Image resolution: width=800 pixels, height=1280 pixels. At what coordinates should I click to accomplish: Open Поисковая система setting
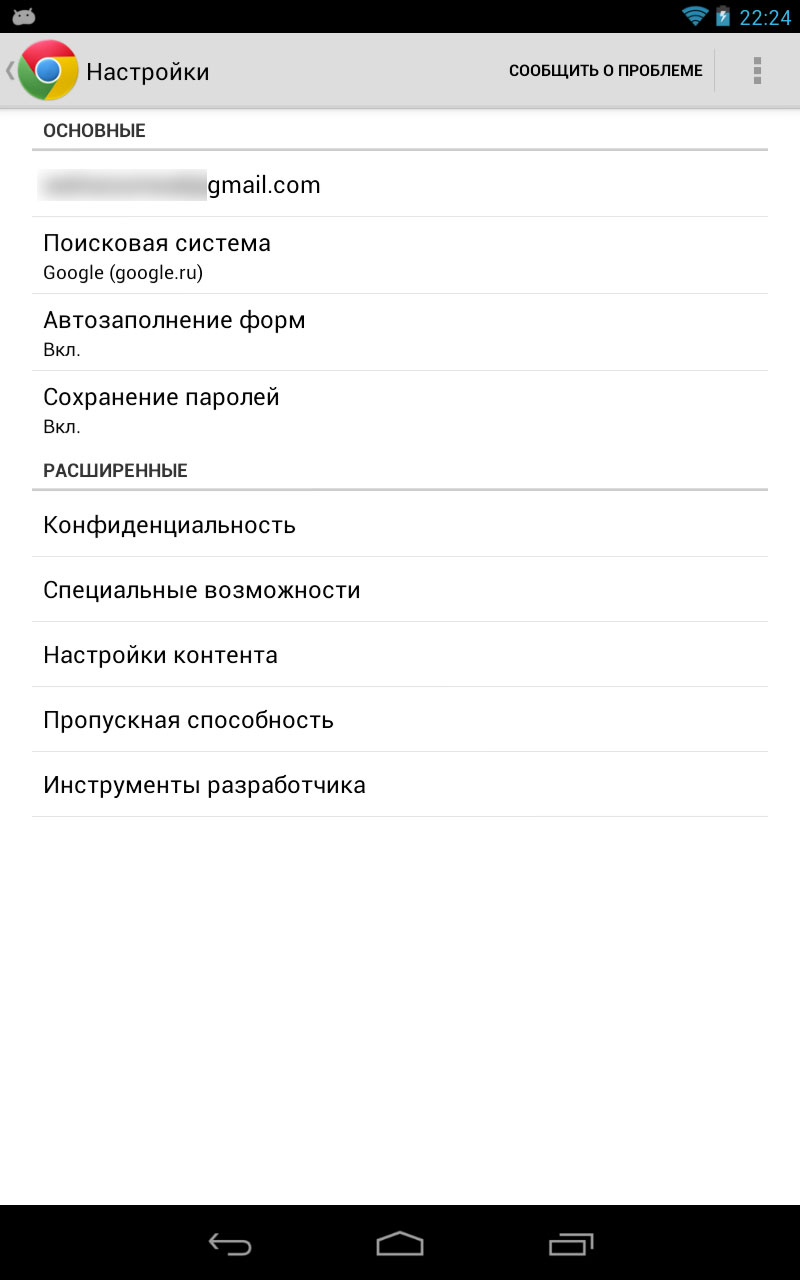pyautogui.click(x=400, y=256)
